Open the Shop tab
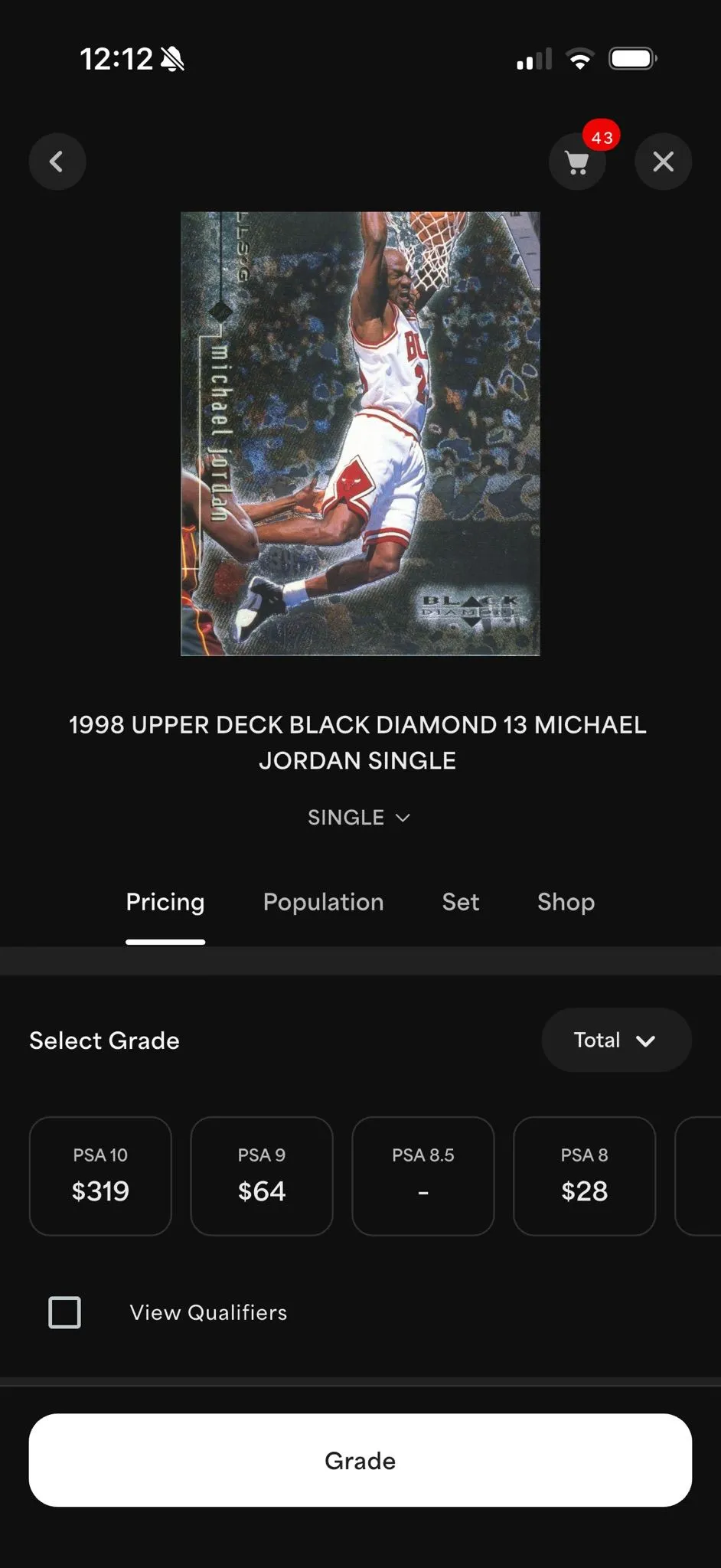721x1568 pixels. [566, 902]
